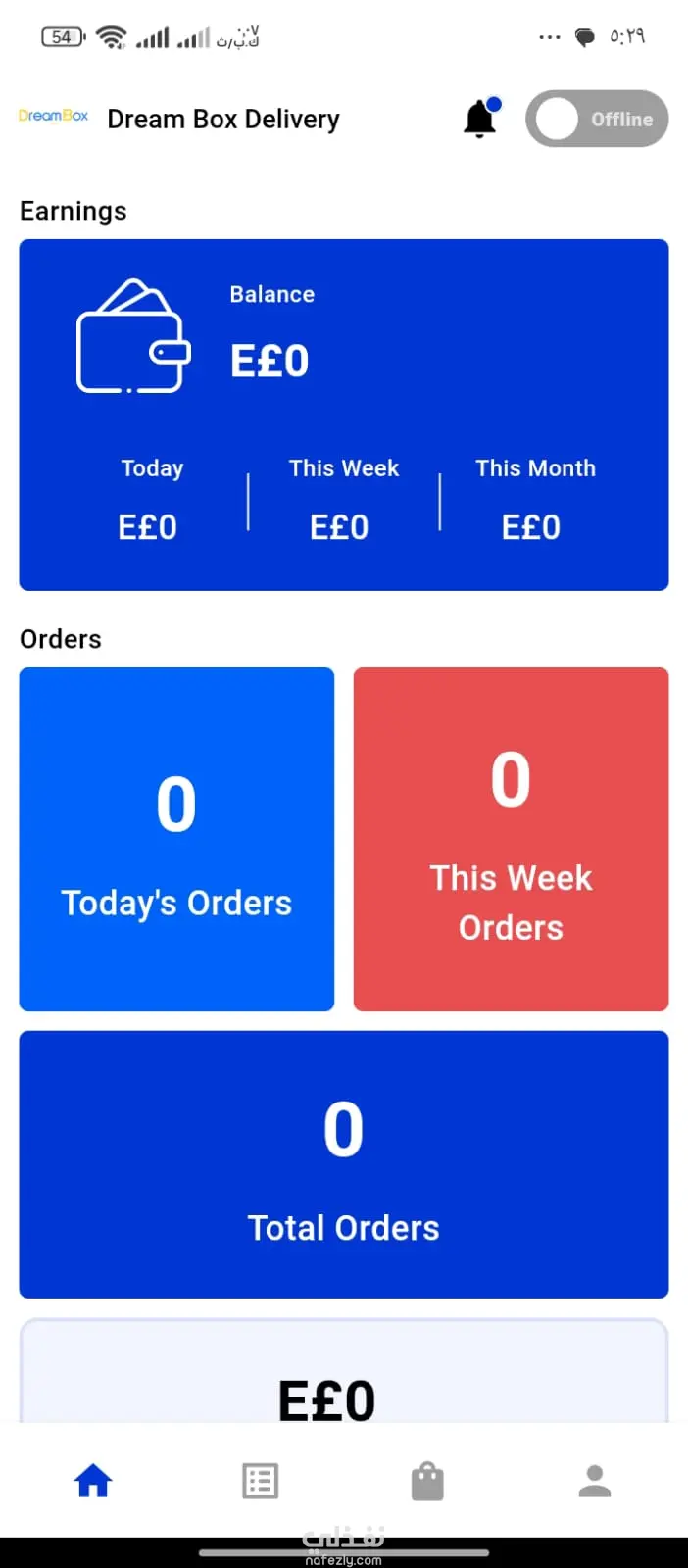Switch to the Home tab
Screen dimensions: 688x1568
[93, 1480]
